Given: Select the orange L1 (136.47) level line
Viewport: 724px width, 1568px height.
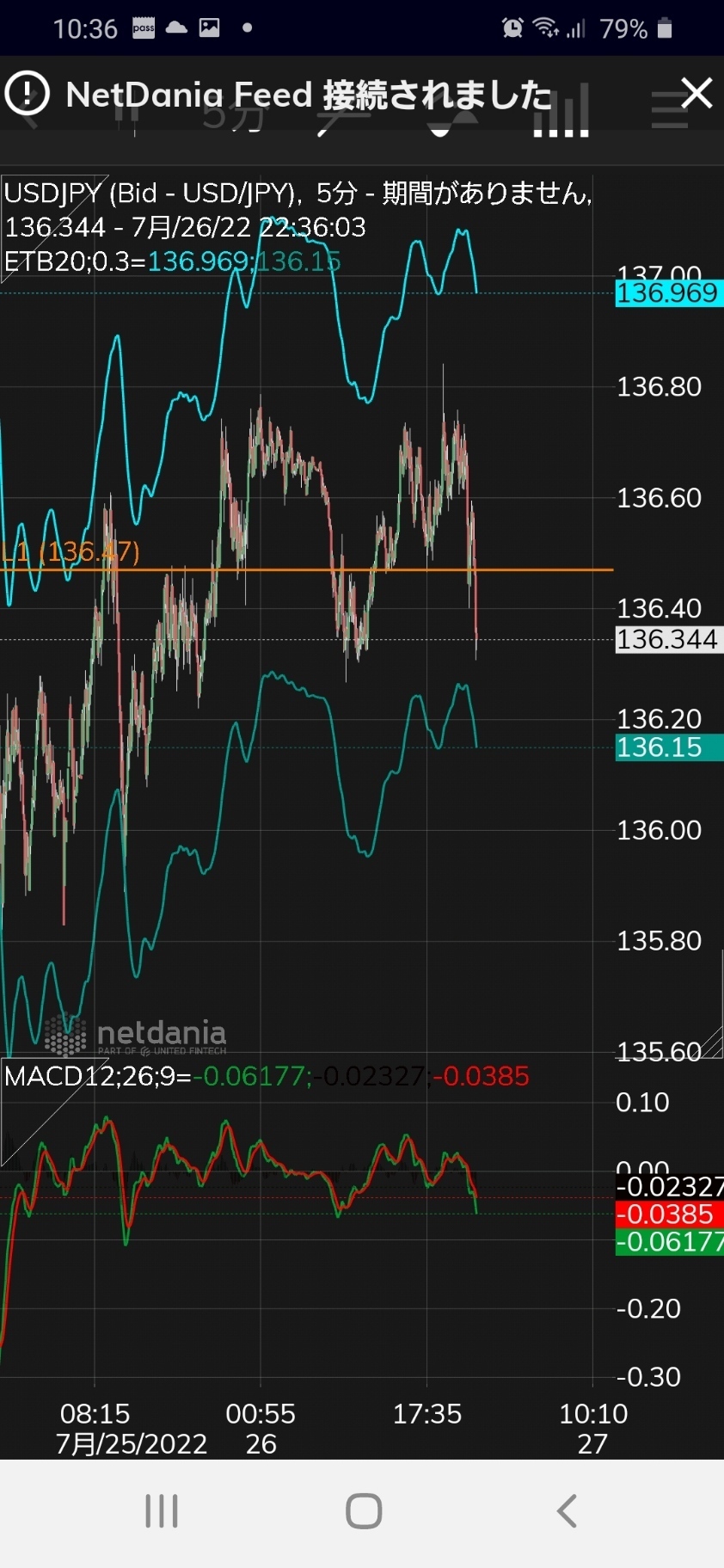Looking at the screenshot, I should [307, 569].
